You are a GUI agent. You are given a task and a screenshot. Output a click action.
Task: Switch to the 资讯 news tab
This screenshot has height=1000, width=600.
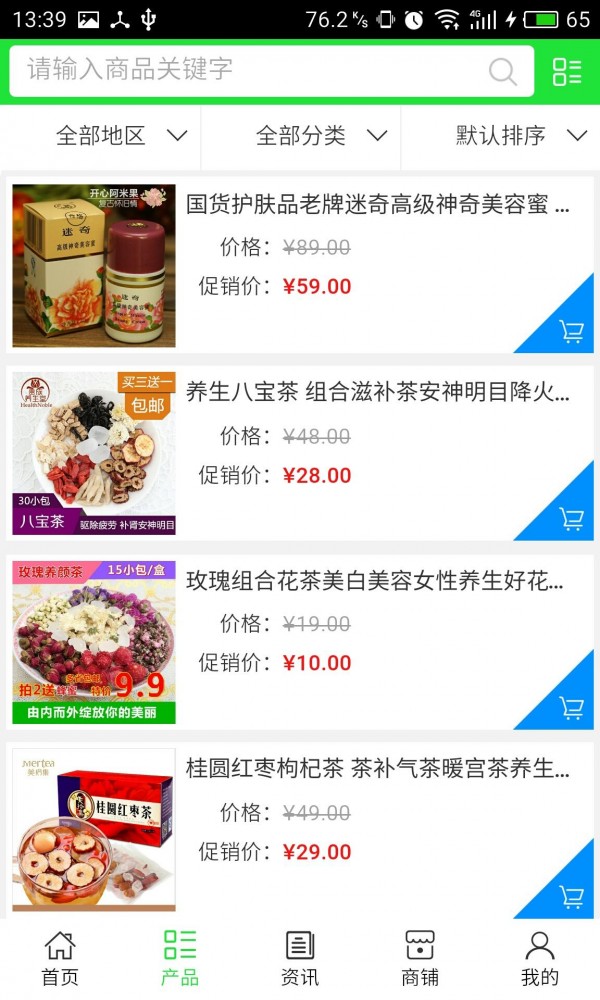pyautogui.click(x=300, y=958)
